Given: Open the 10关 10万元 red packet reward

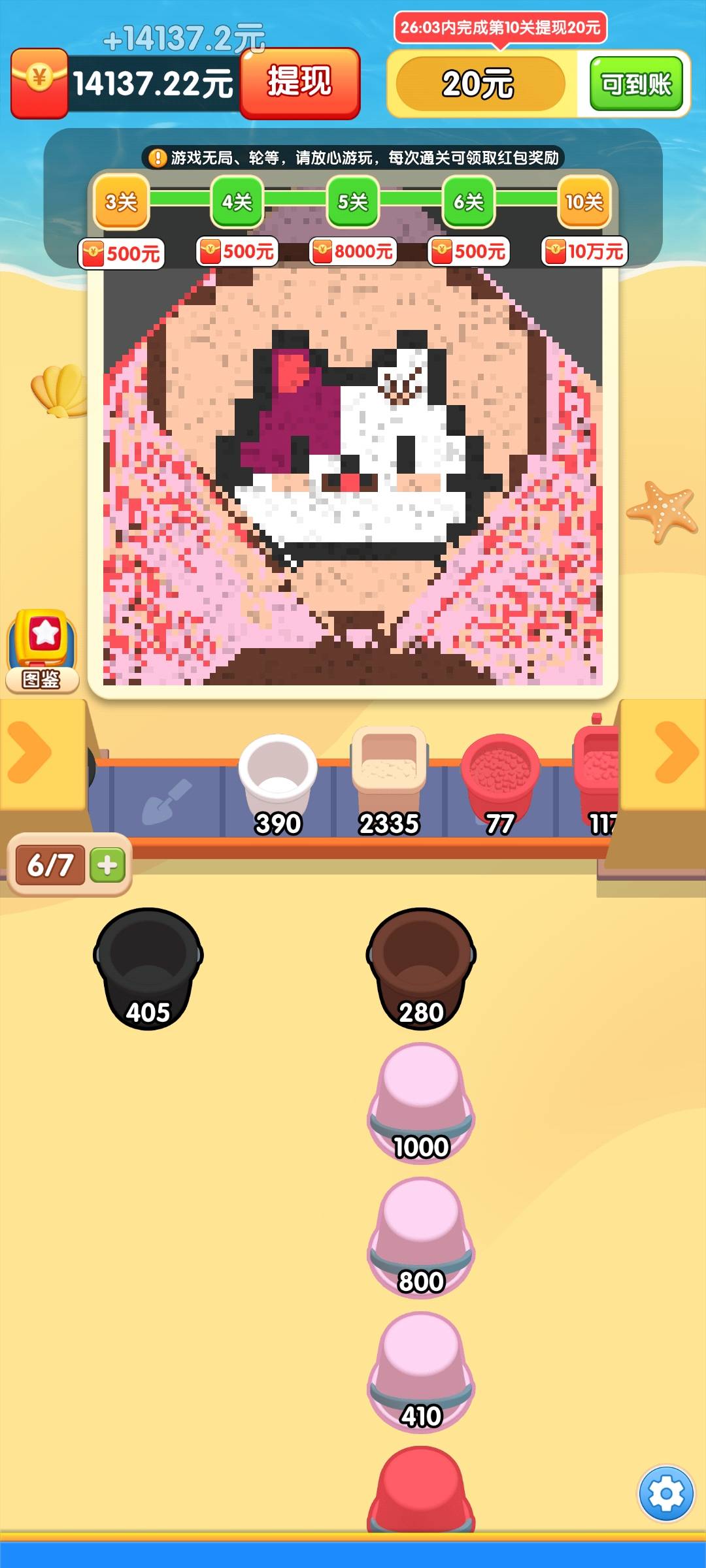Looking at the screenshot, I should pos(584,251).
